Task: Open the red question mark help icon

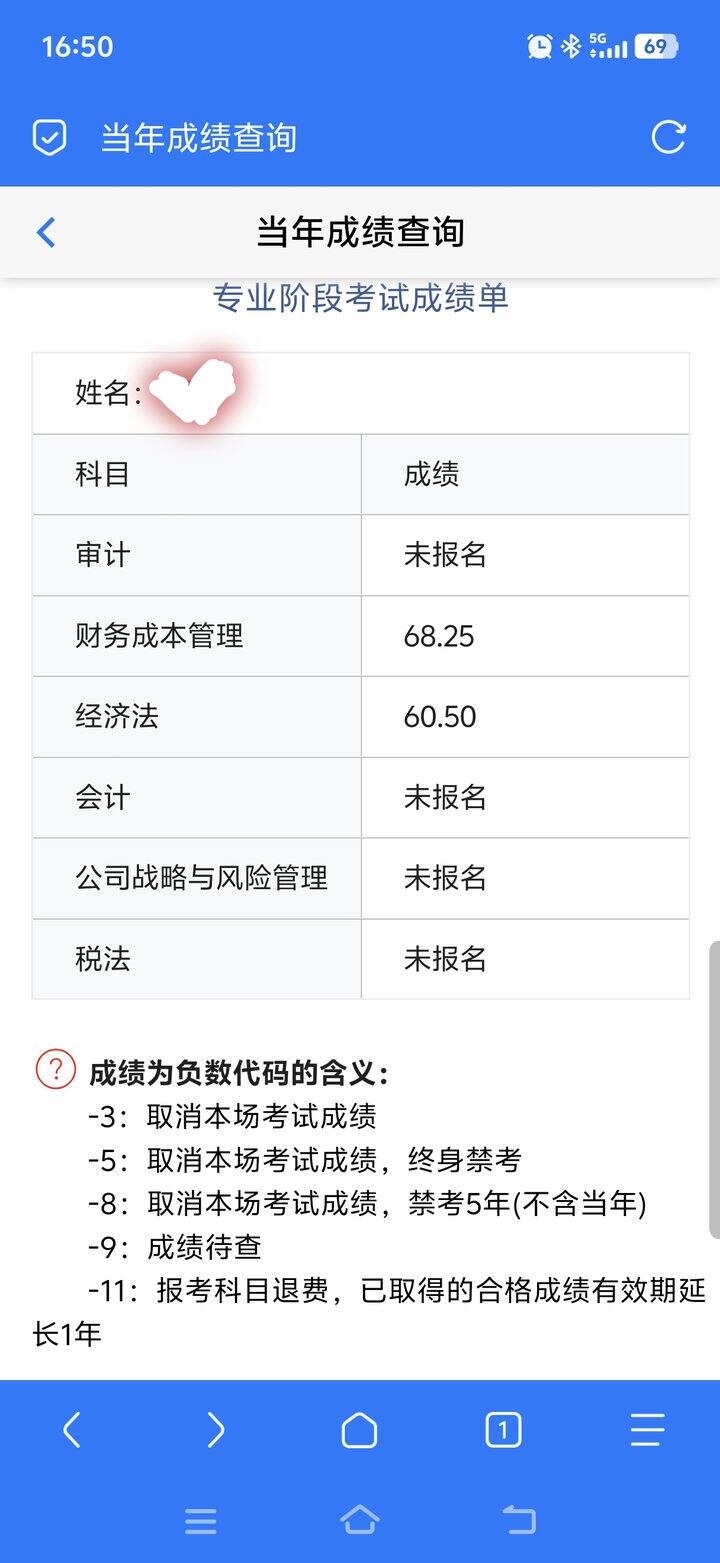Action: point(56,1069)
